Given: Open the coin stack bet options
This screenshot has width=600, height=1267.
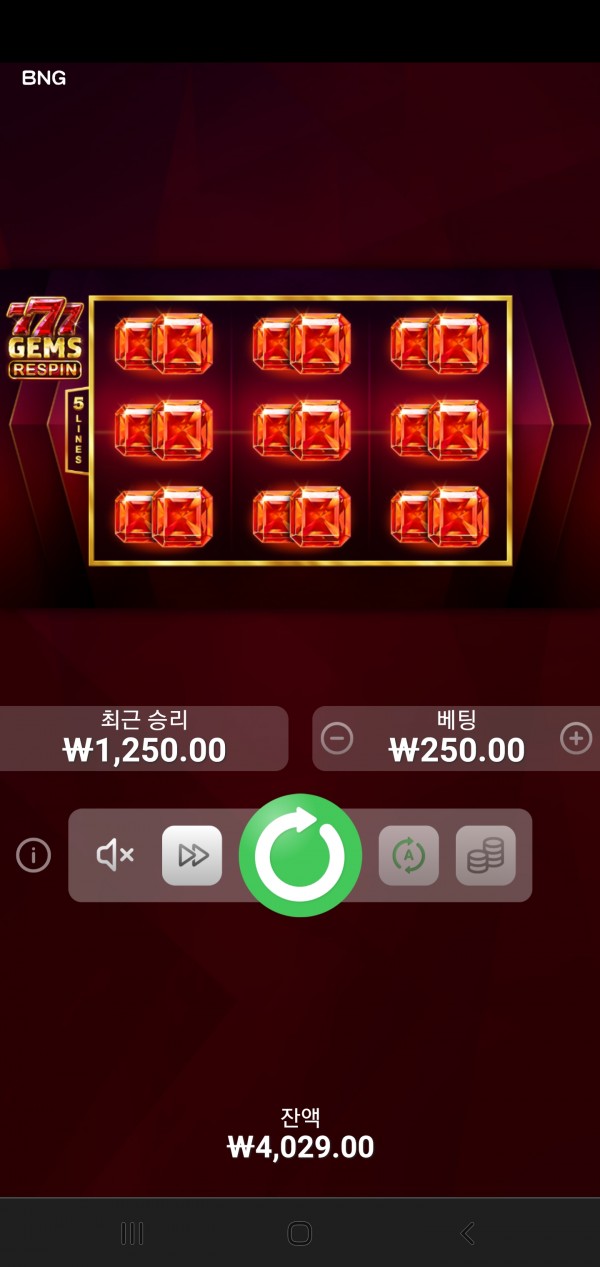Looking at the screenshot, I should 486,855.
